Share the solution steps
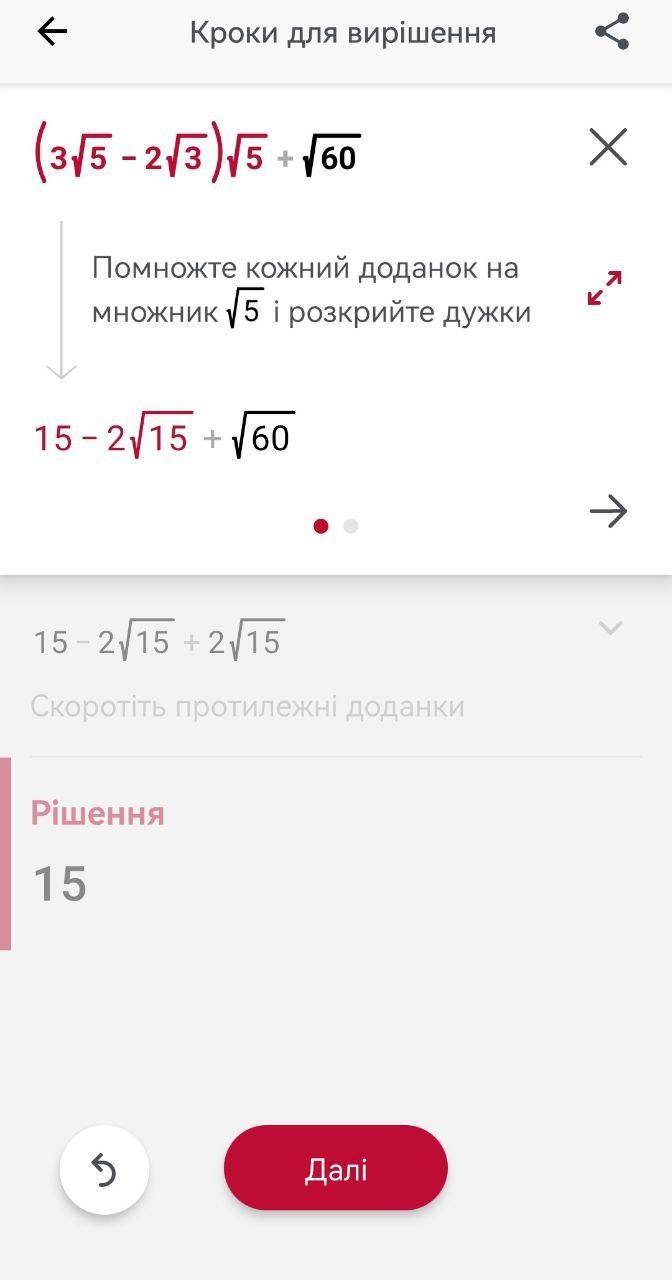The image size is (672, 1280). (612, 32)
